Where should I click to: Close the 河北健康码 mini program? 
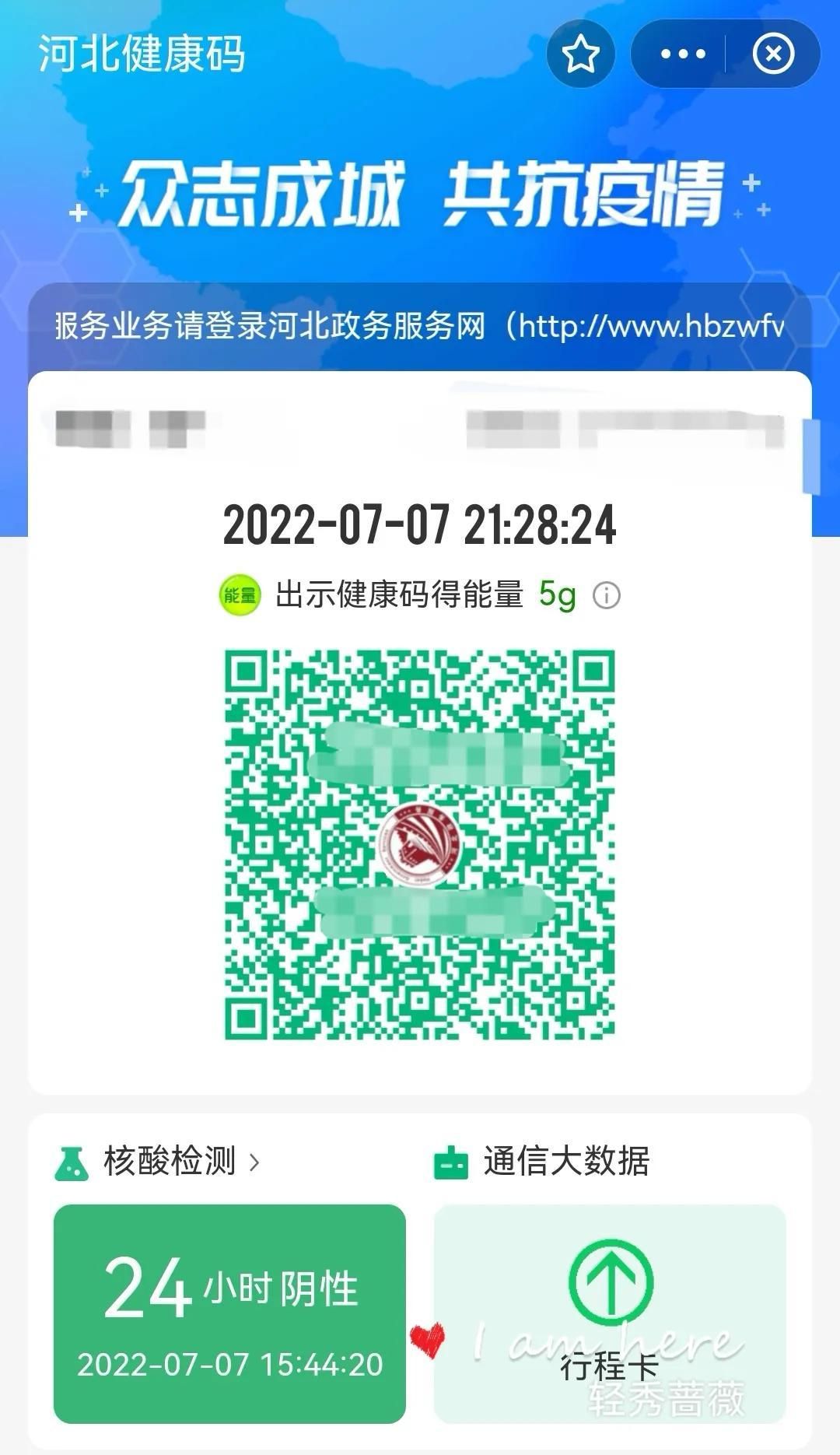[773, 54]
